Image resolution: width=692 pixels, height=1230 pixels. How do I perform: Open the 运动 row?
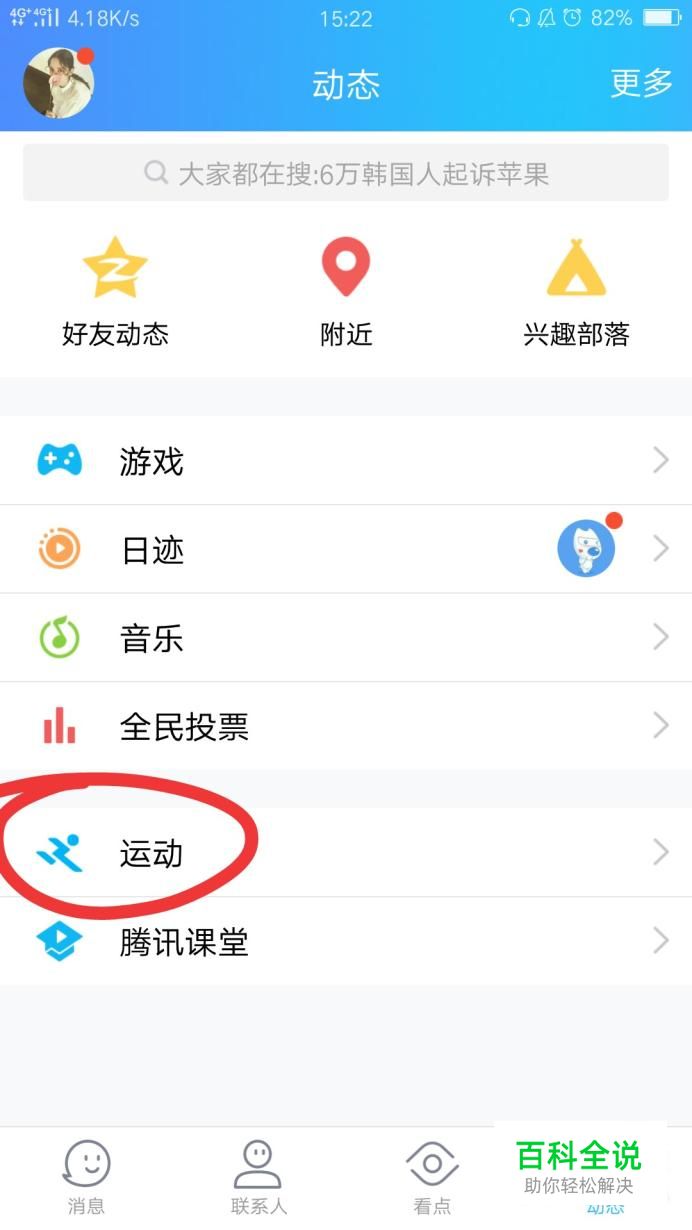346,852
